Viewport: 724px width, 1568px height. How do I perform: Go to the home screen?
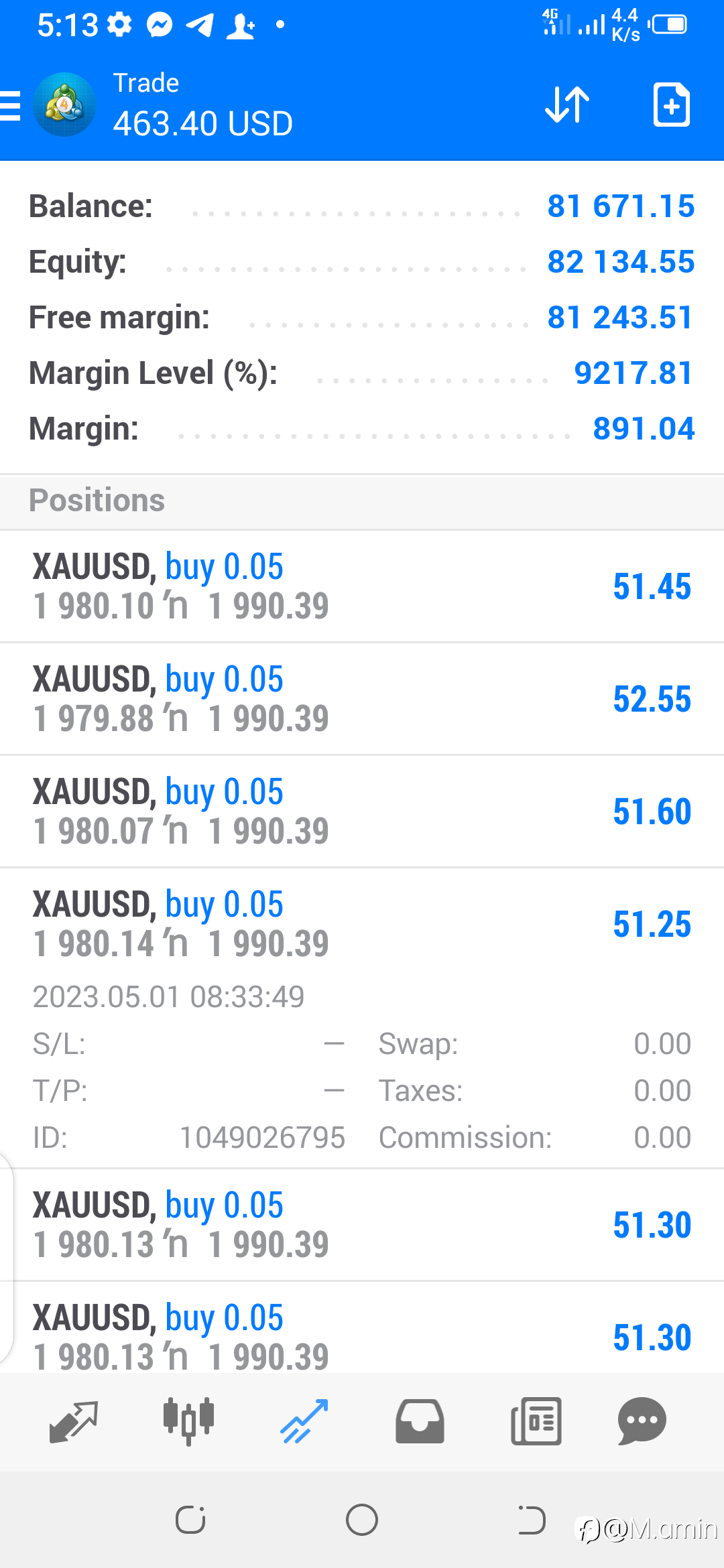[362, 1519]
